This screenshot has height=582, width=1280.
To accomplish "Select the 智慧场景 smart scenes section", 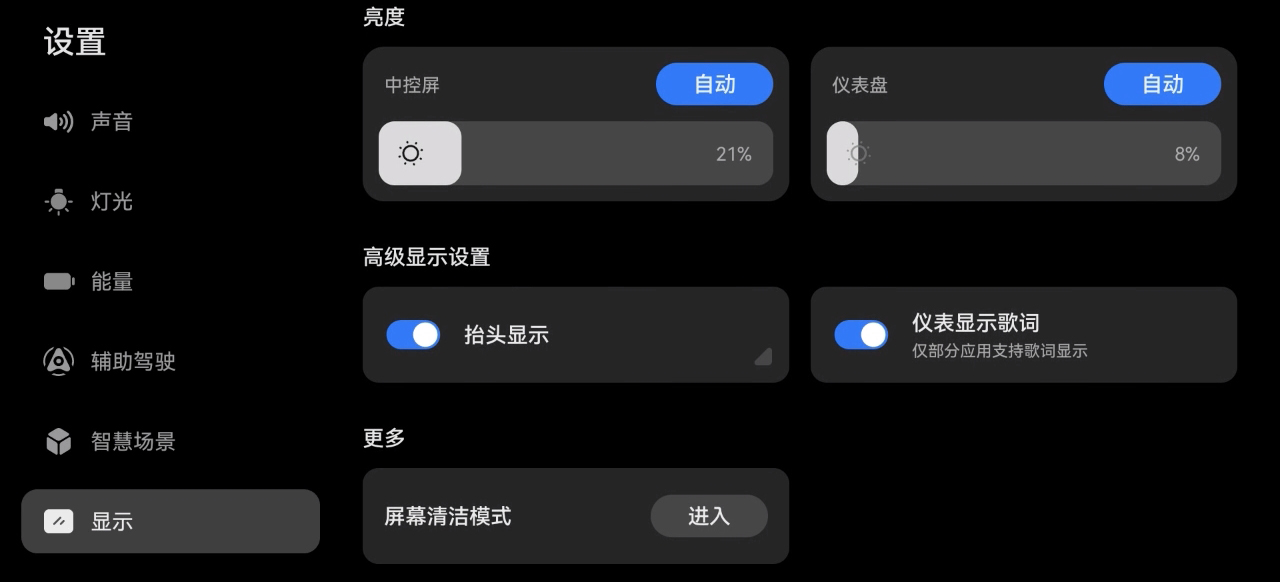I will (132, 442).
